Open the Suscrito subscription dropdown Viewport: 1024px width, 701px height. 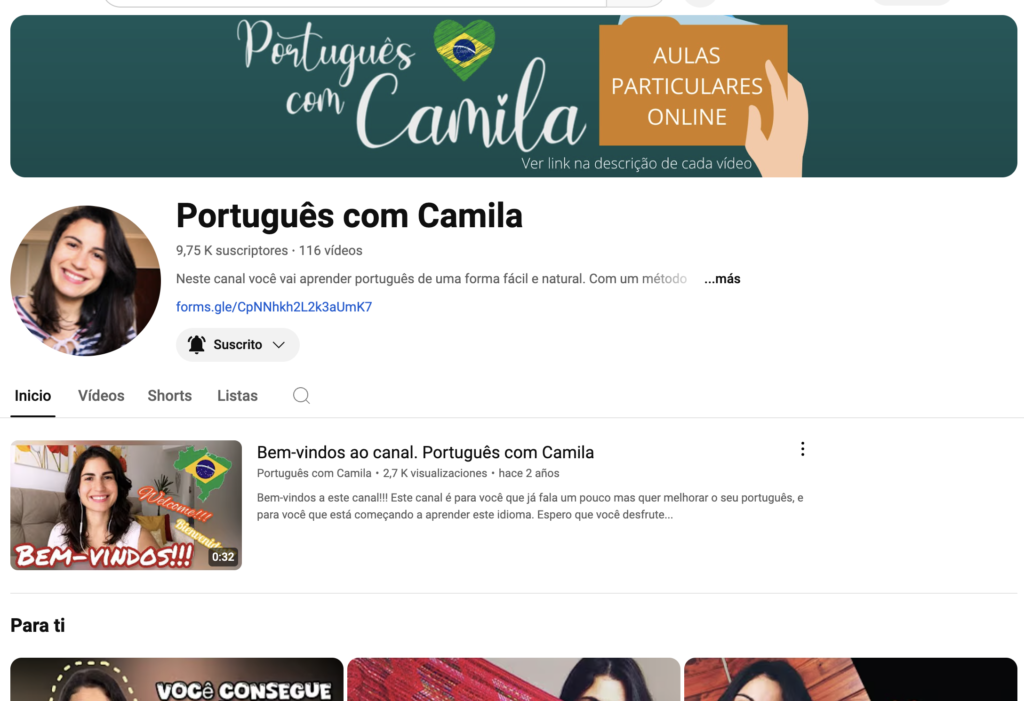[238, 345]
